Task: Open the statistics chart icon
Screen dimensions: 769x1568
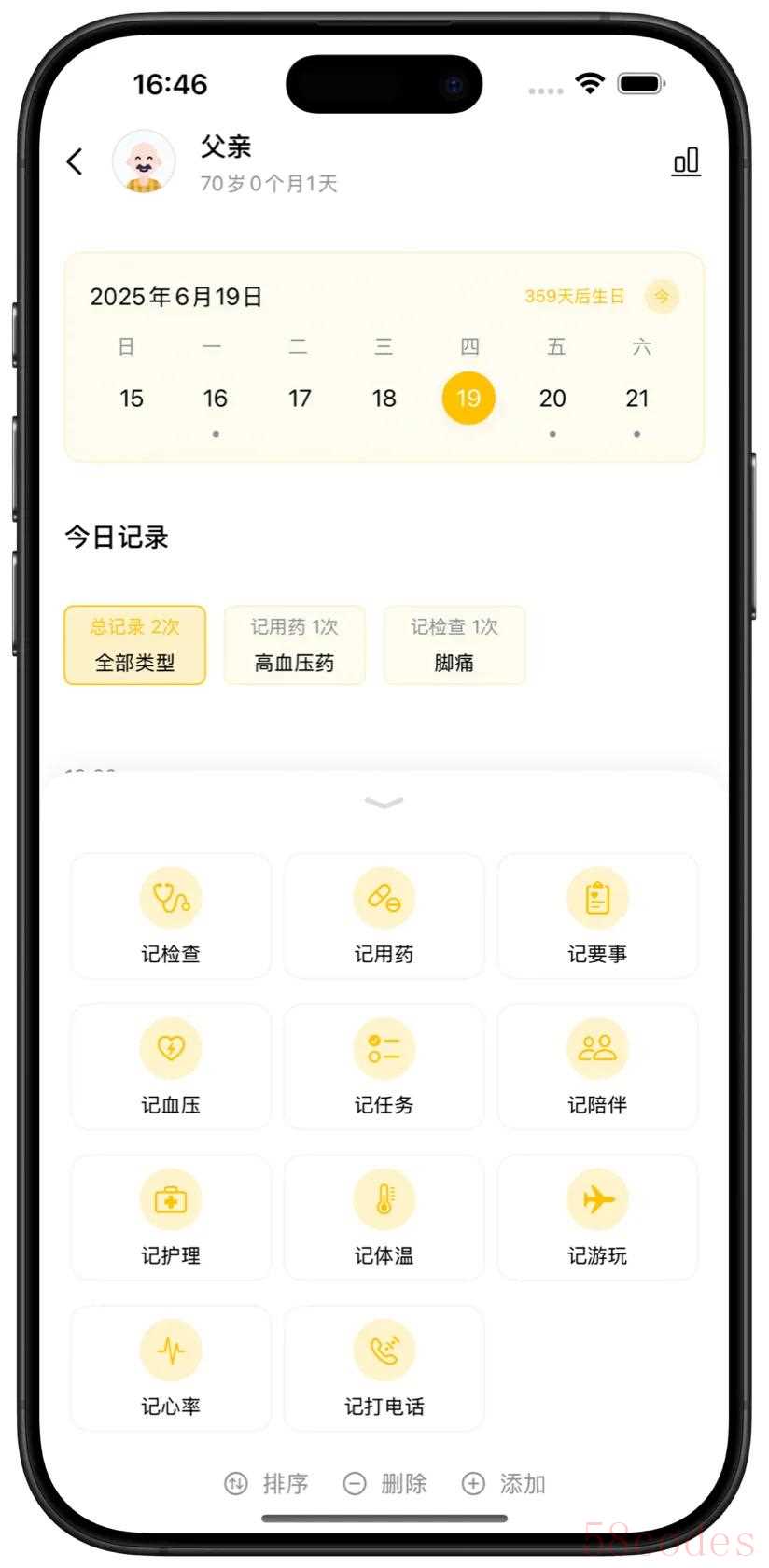Action: [x=686, y=161]
